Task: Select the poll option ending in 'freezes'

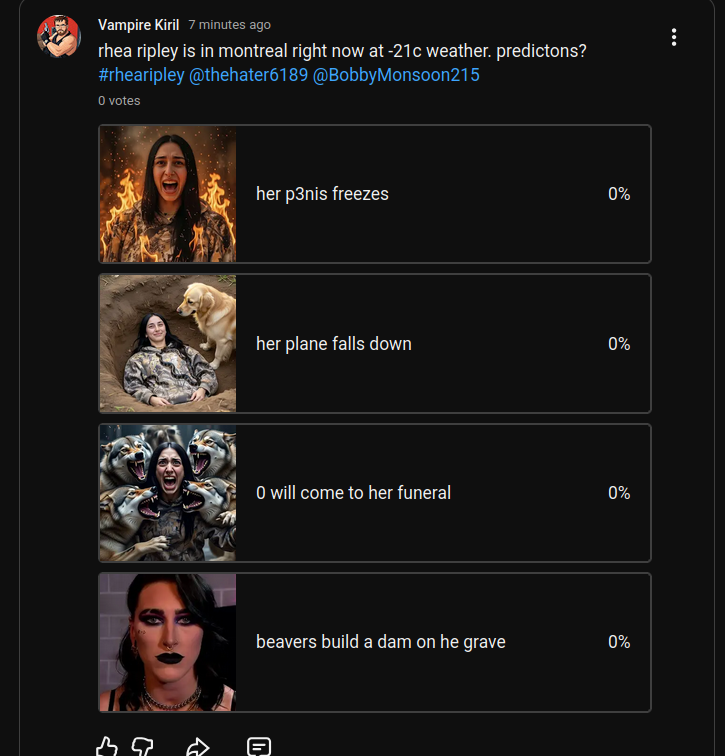Action: click(x=375, y=194)
